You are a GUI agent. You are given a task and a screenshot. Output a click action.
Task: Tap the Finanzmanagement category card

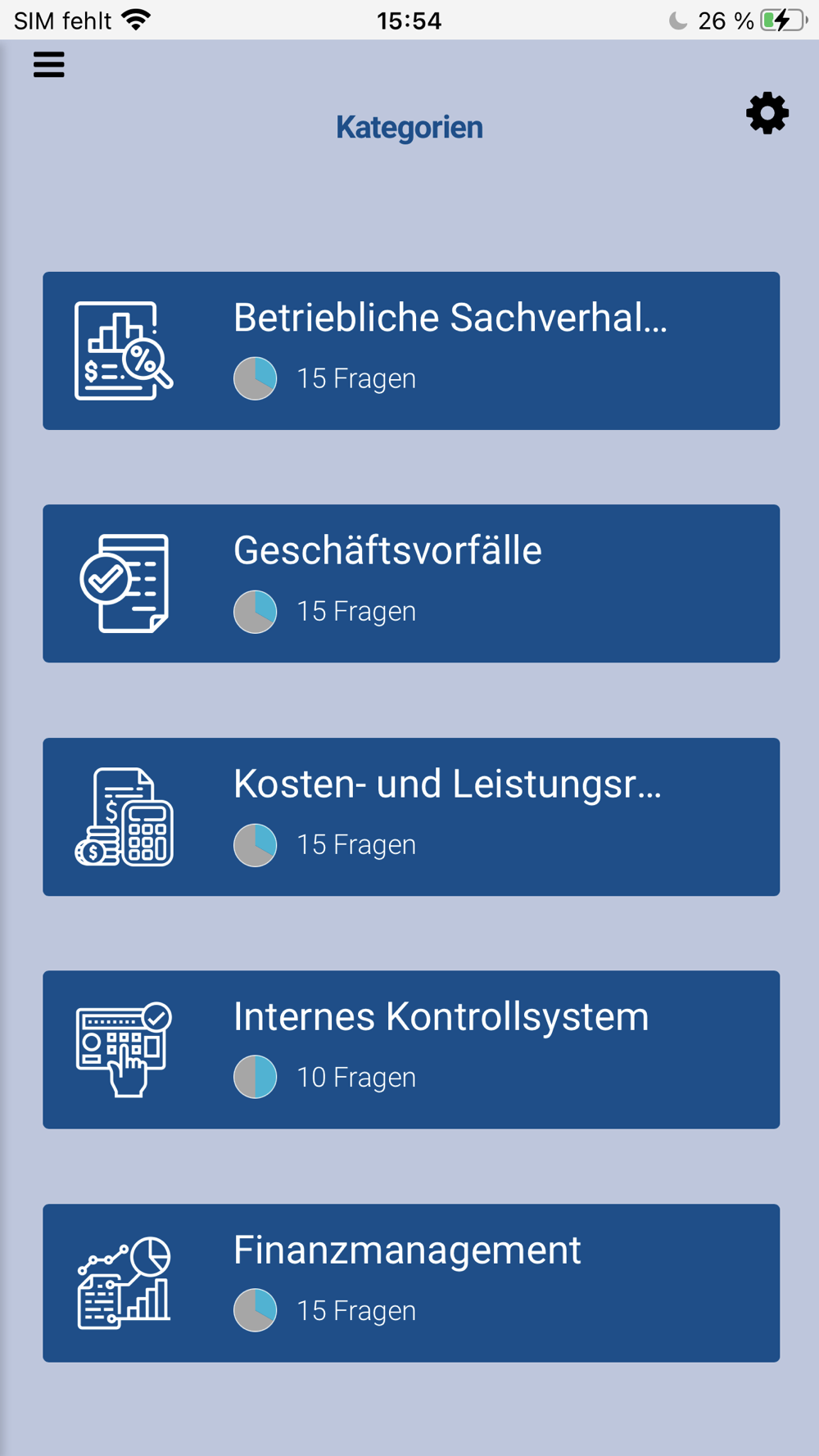click(x=411, y=1282)
